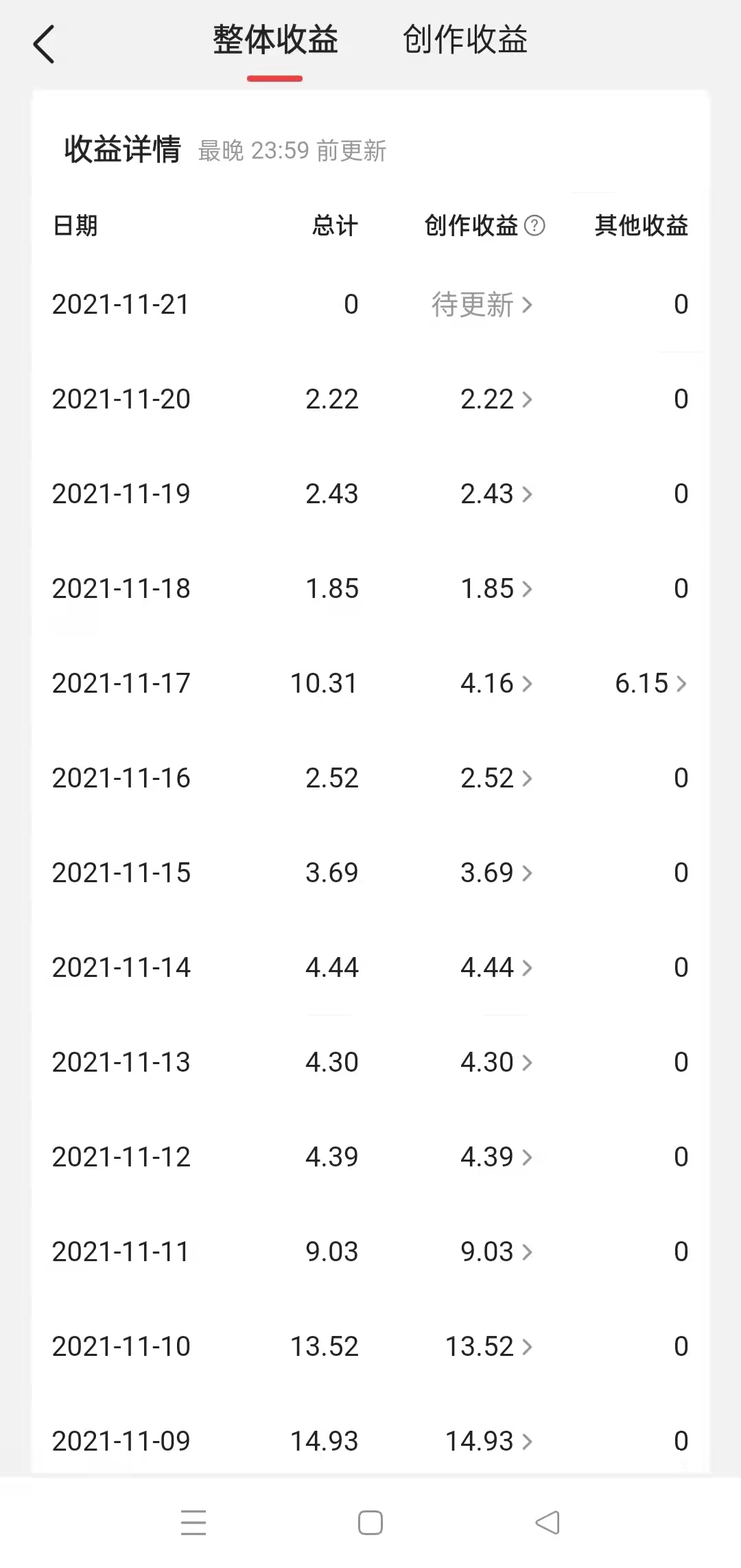
Task: Tap the system home button
Action: (370, 1523)
